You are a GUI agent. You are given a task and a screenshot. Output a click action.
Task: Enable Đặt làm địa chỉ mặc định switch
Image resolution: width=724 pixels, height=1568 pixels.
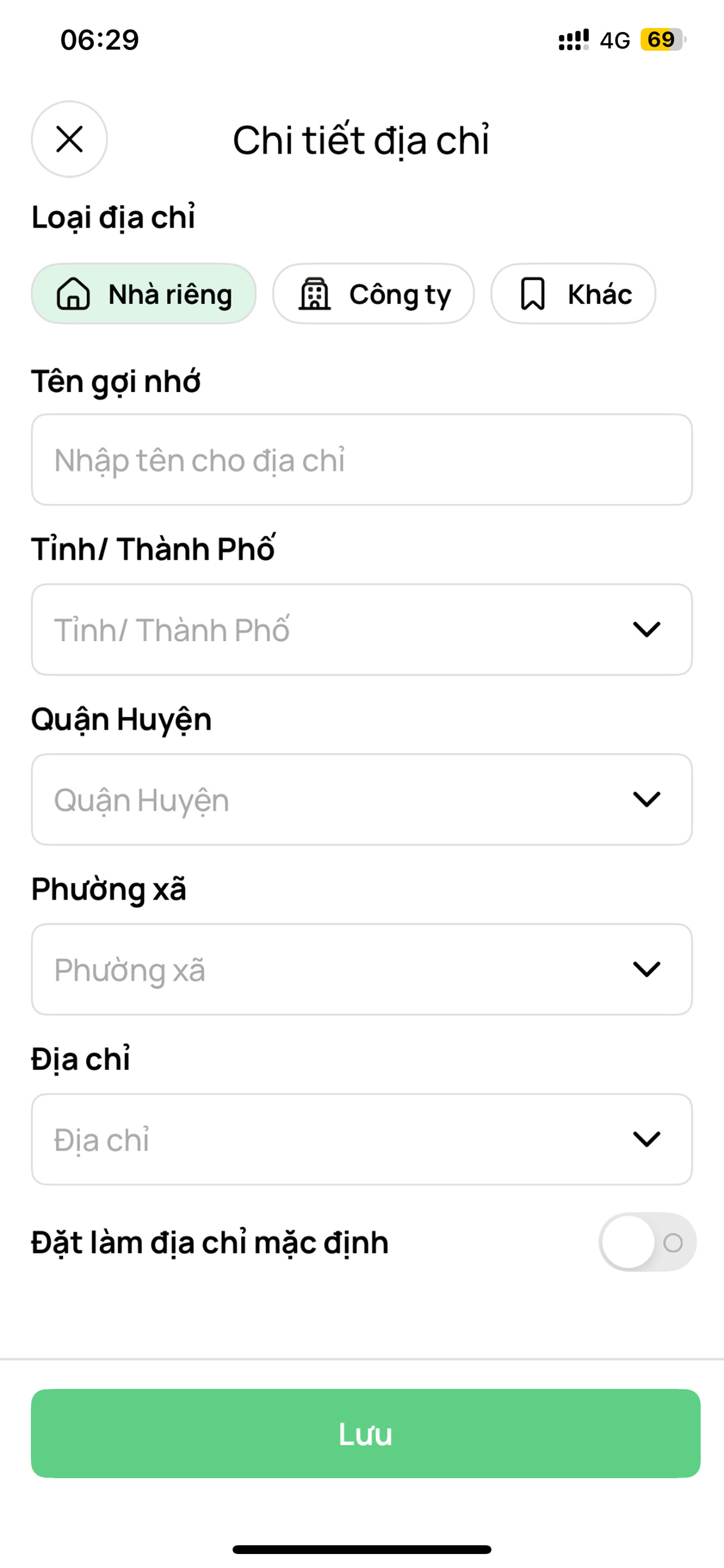[x=648, y=1243]
